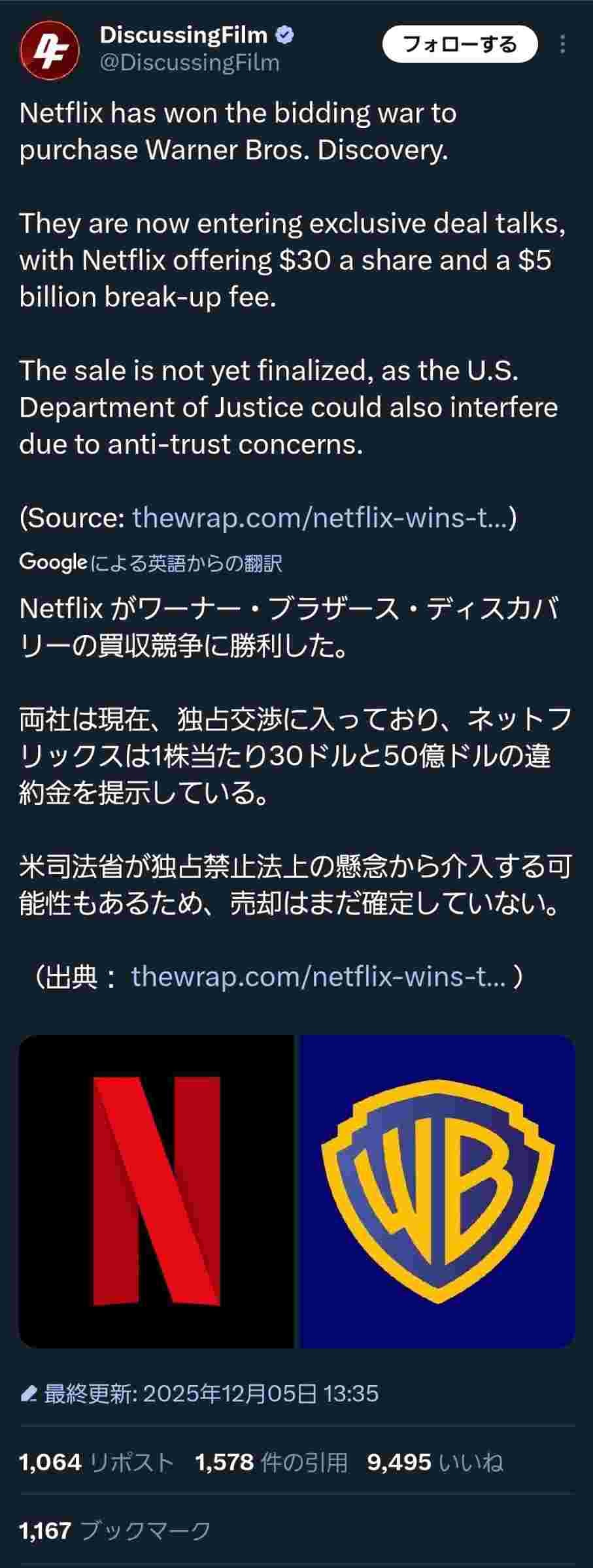The width and height of the screenshot is (593, 1568).
Task: View the 1,064 リポスト list
Action: pos(96,1462)
